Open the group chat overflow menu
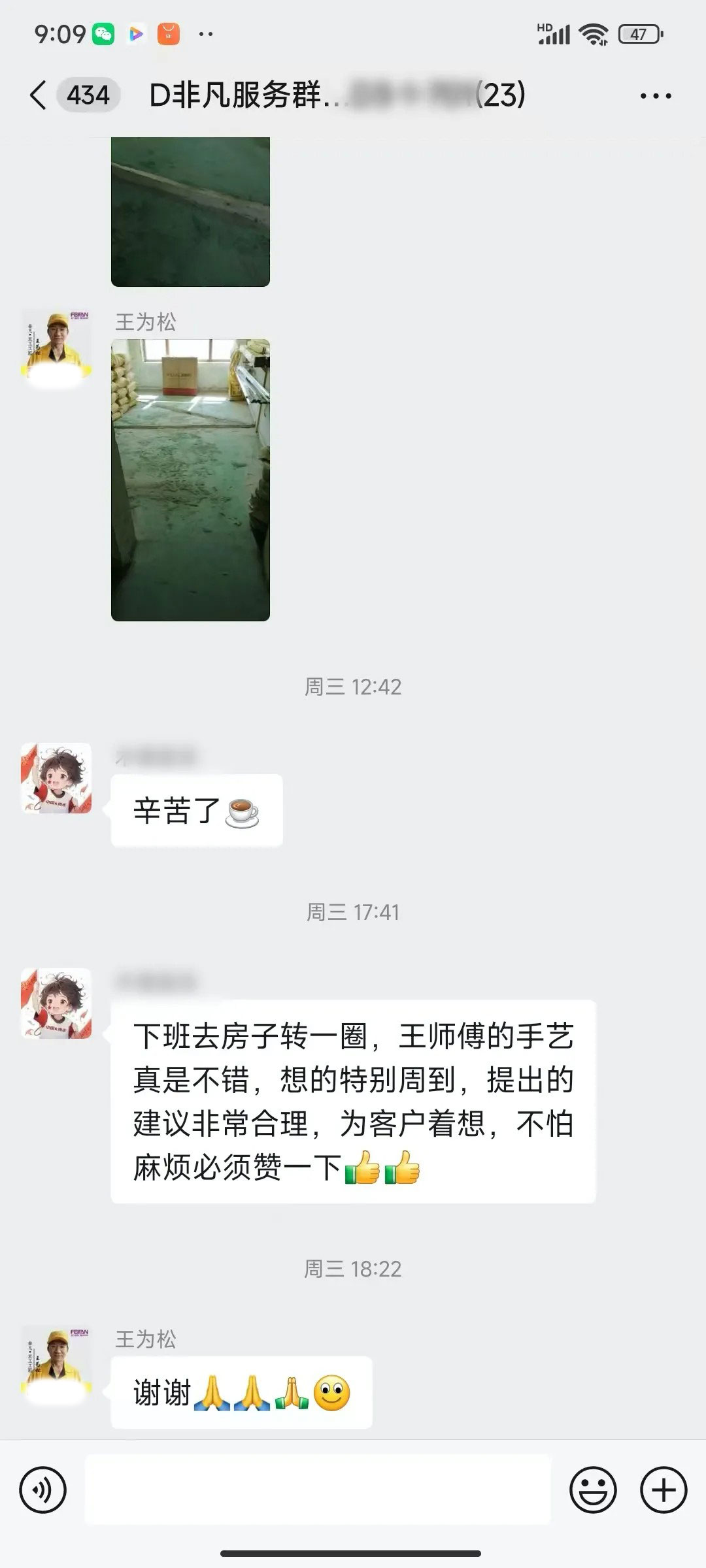This screenshot has width=706, height=1568. pyautogui.click(x=656, y=96)
